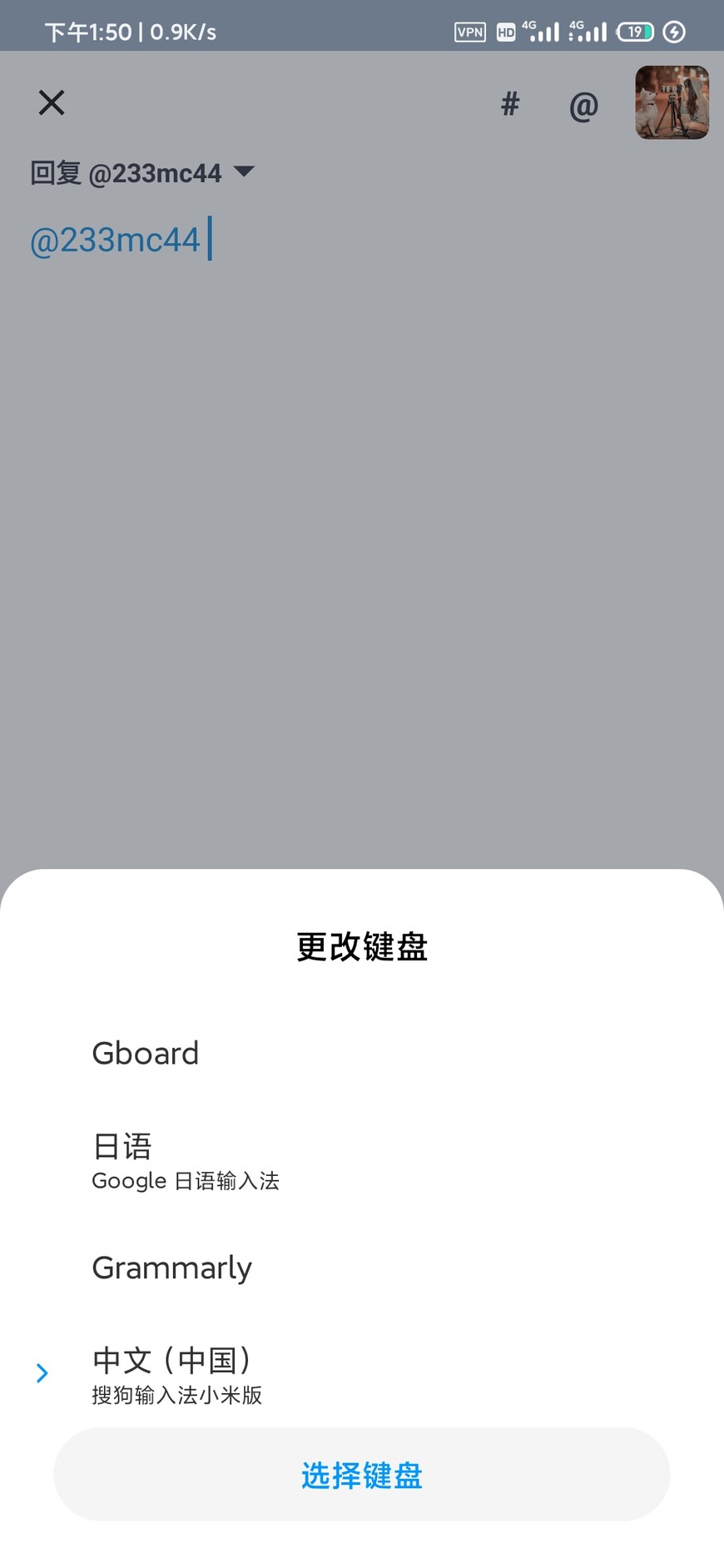Viewport: 724px width, 1568px height.
Task: Open the profile avatar thumbnail
Action: [x=672, y=102]
